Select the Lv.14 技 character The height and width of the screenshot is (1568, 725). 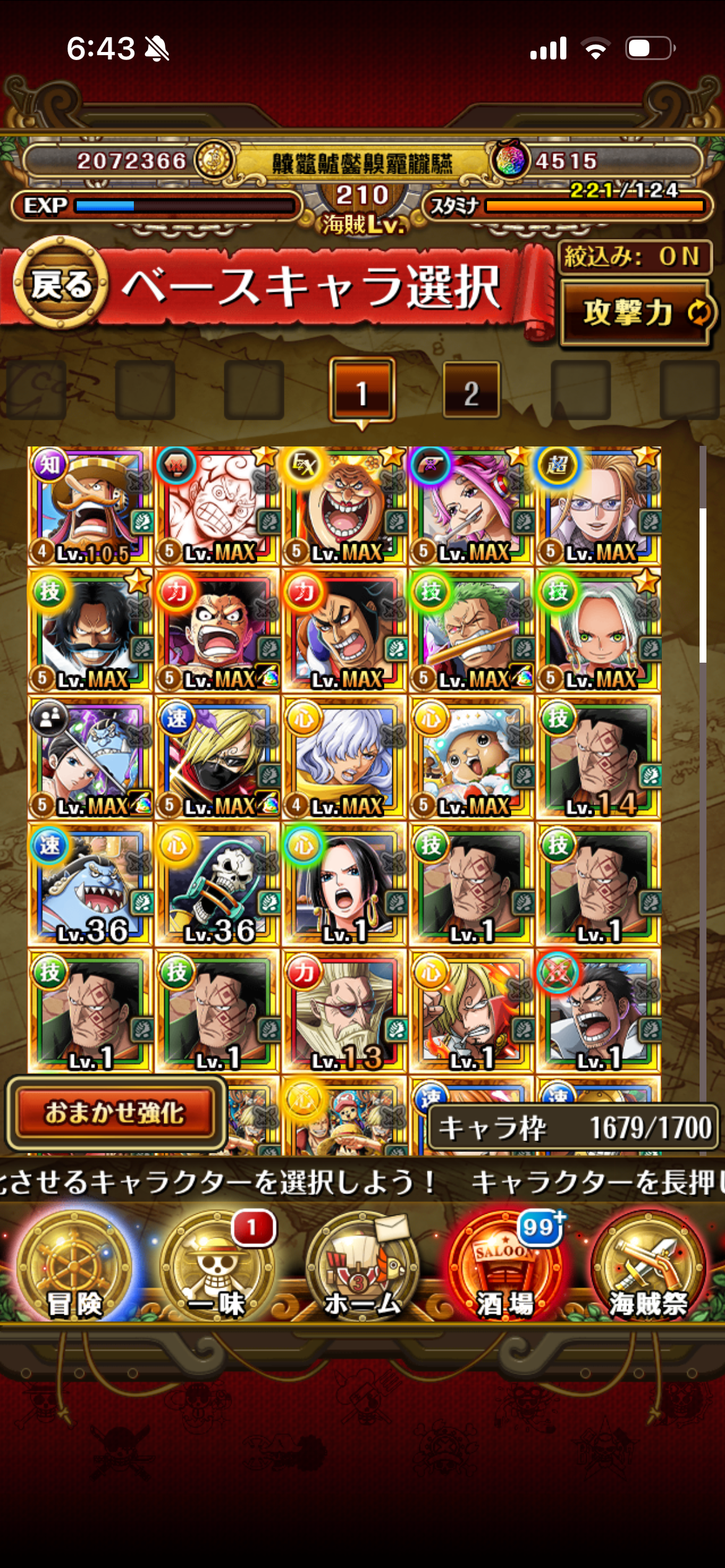tap(599, 759)
